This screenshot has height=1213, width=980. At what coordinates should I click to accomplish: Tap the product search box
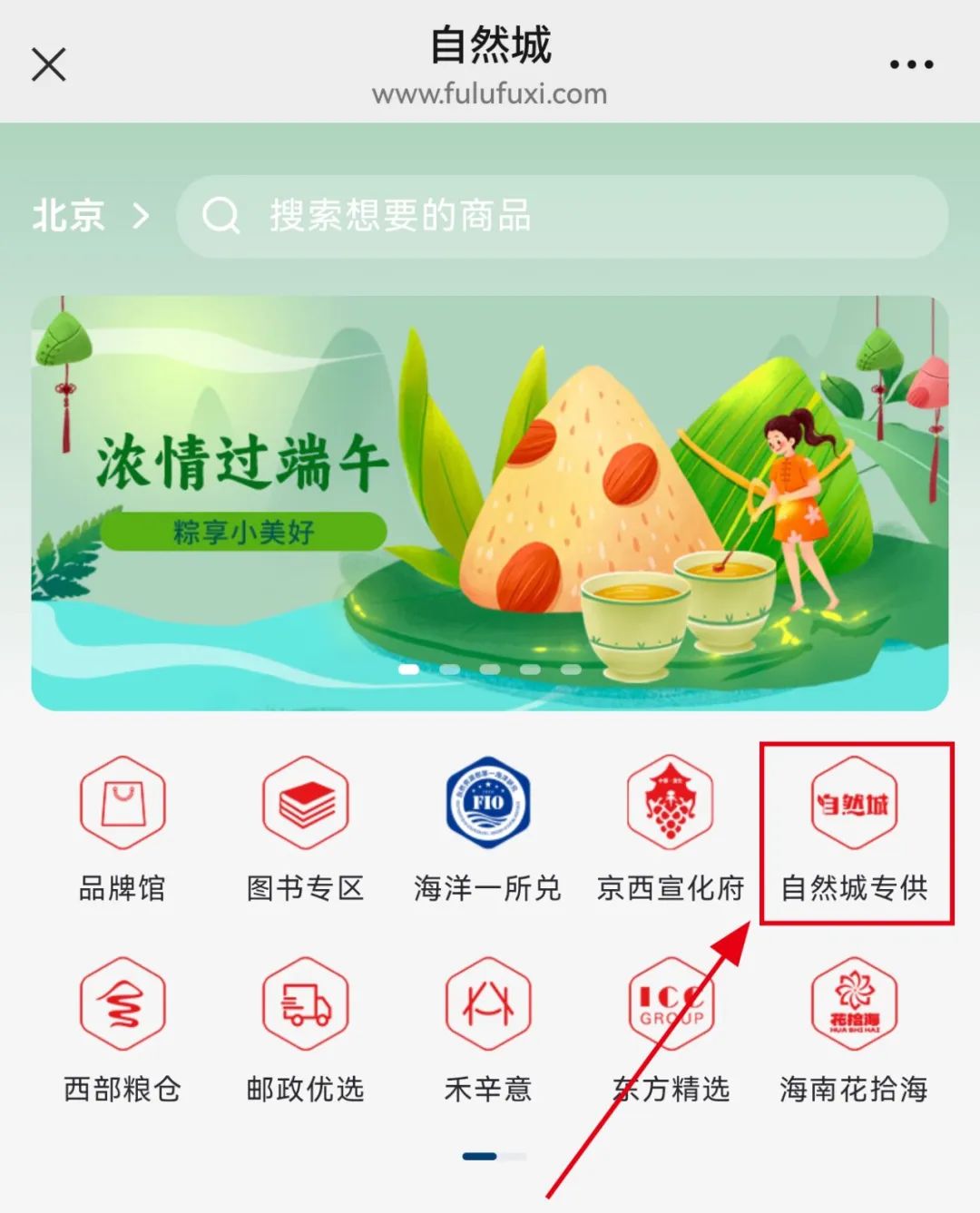tap(563, 216)
